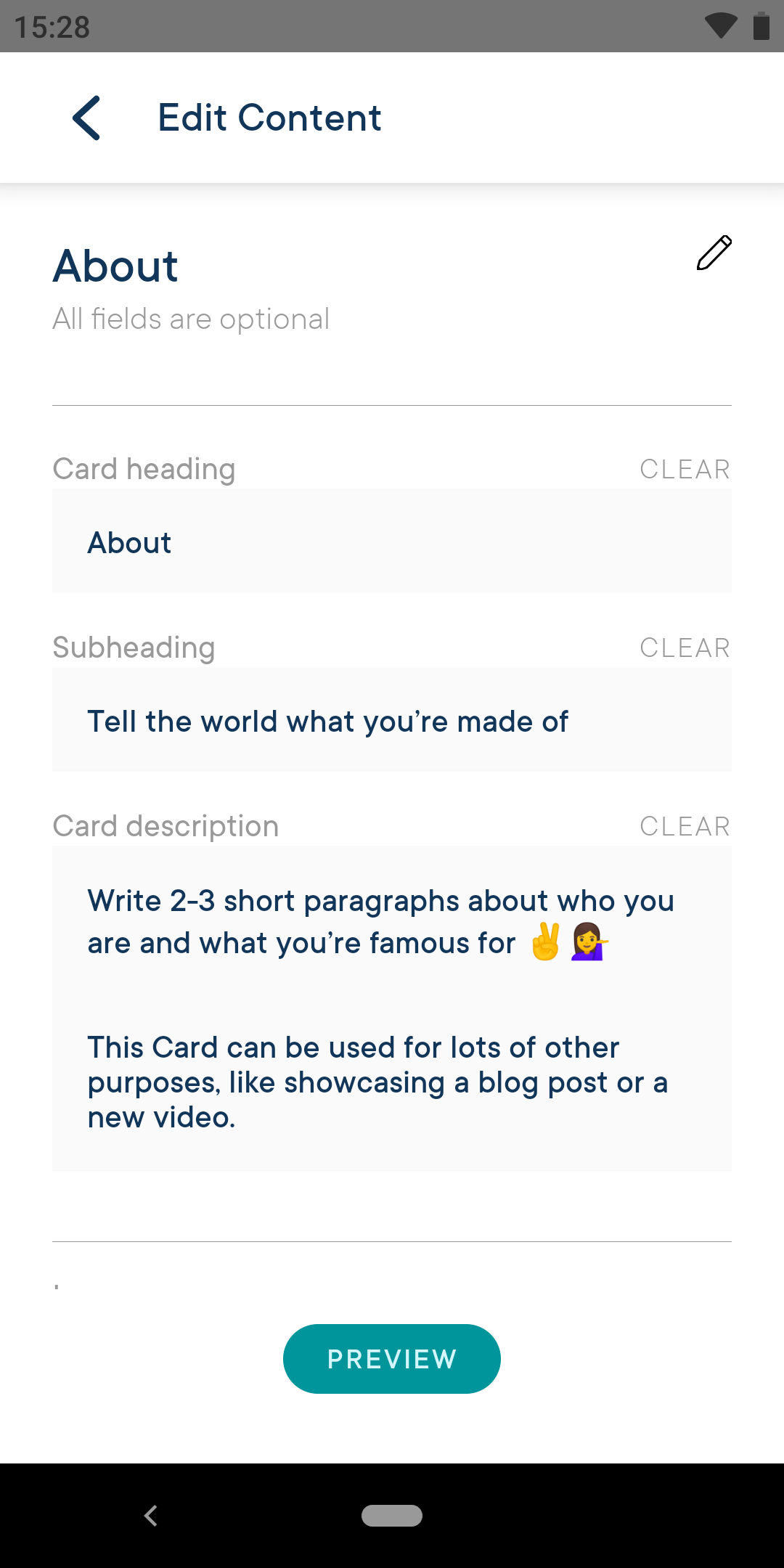Clear the Card heading field

coord(685,470)
